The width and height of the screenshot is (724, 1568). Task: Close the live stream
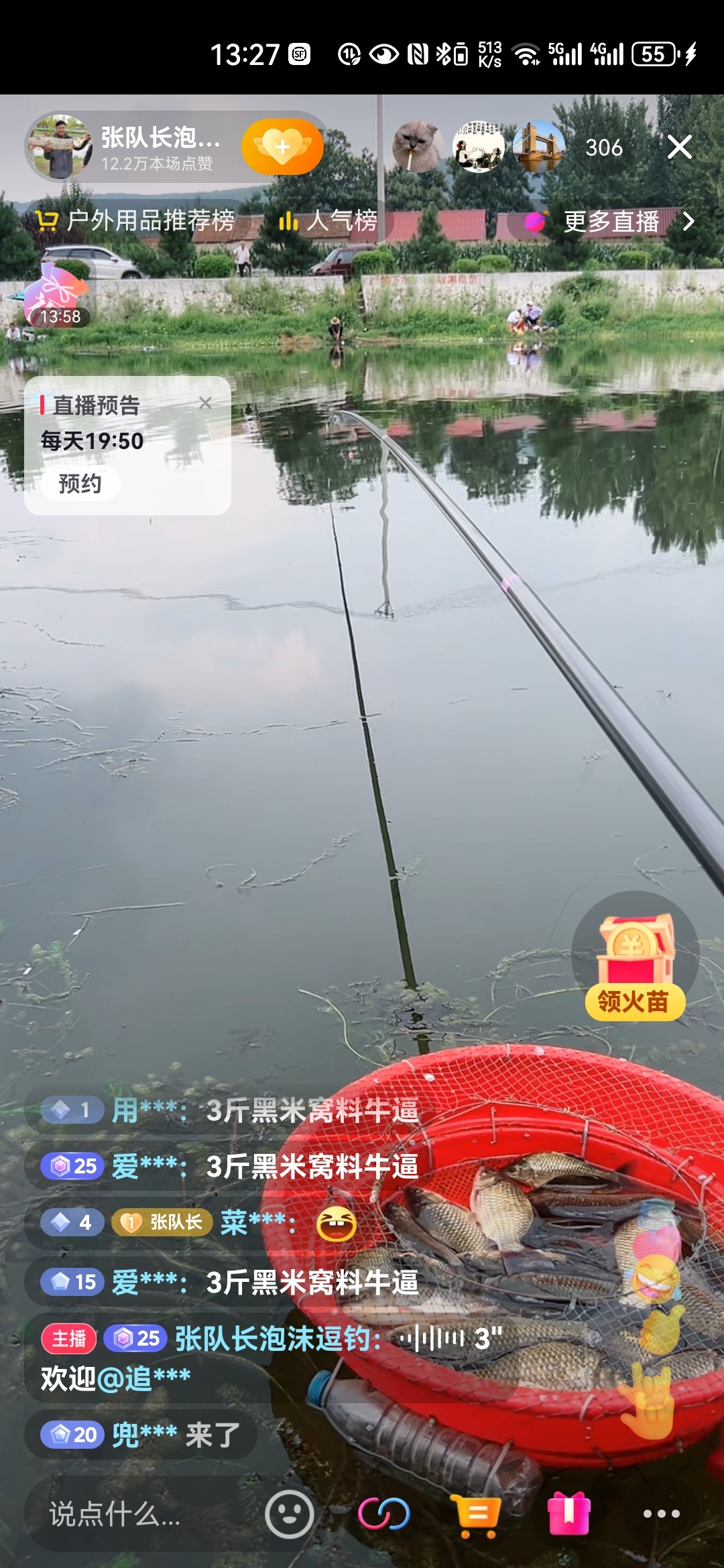tap(679, 147)
